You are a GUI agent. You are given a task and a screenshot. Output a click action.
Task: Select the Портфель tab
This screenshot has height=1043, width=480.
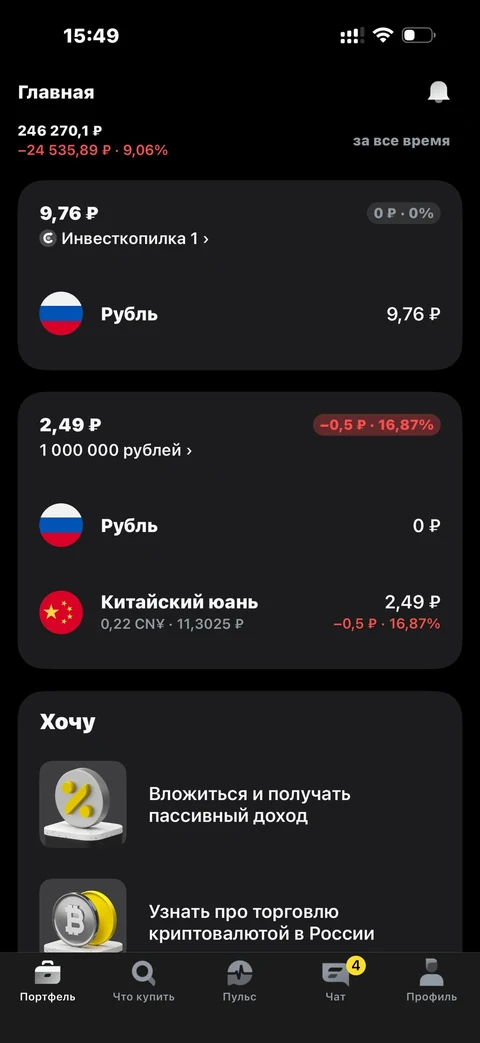click(x=48, y=982)
